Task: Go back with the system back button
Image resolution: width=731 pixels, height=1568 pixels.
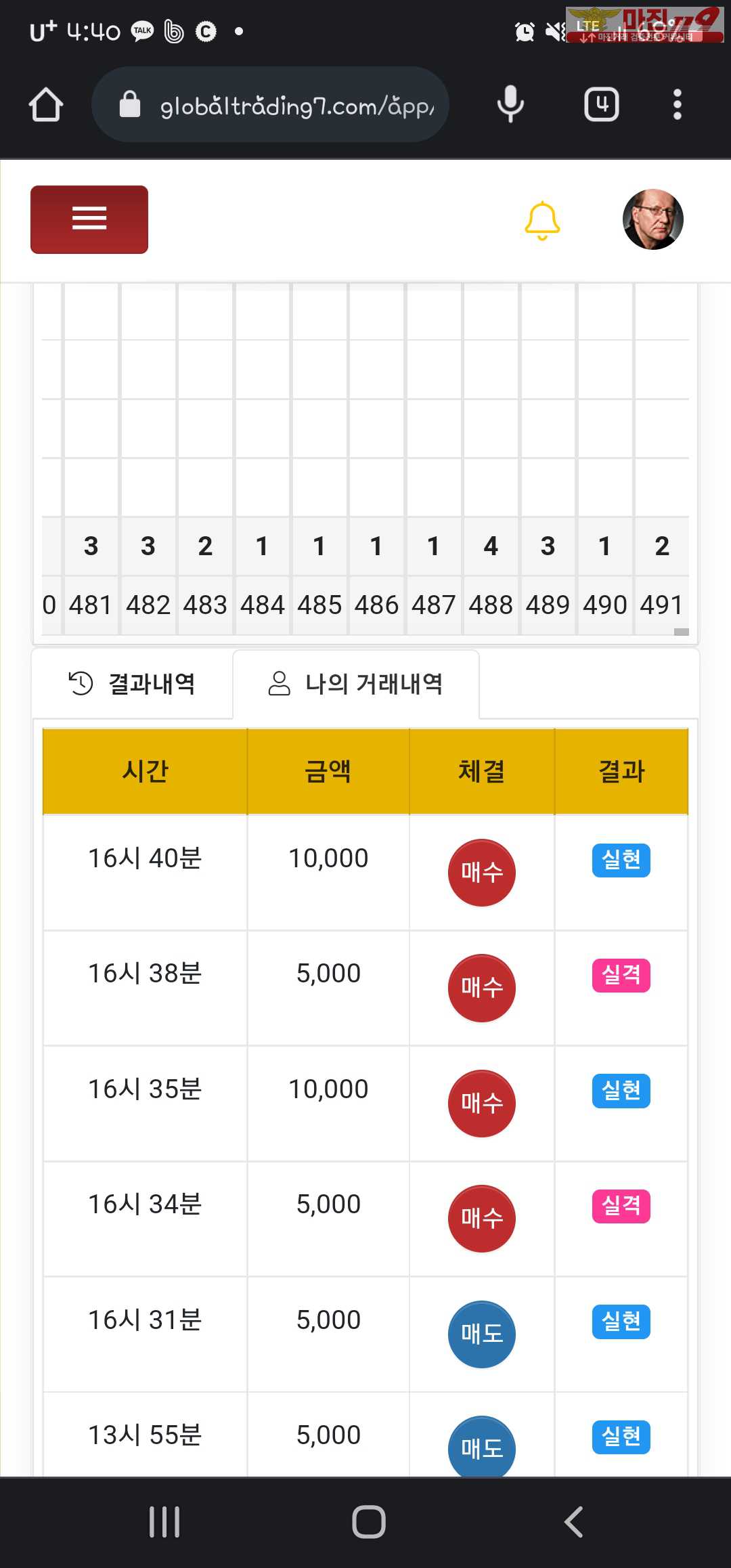Action: 573,1522
